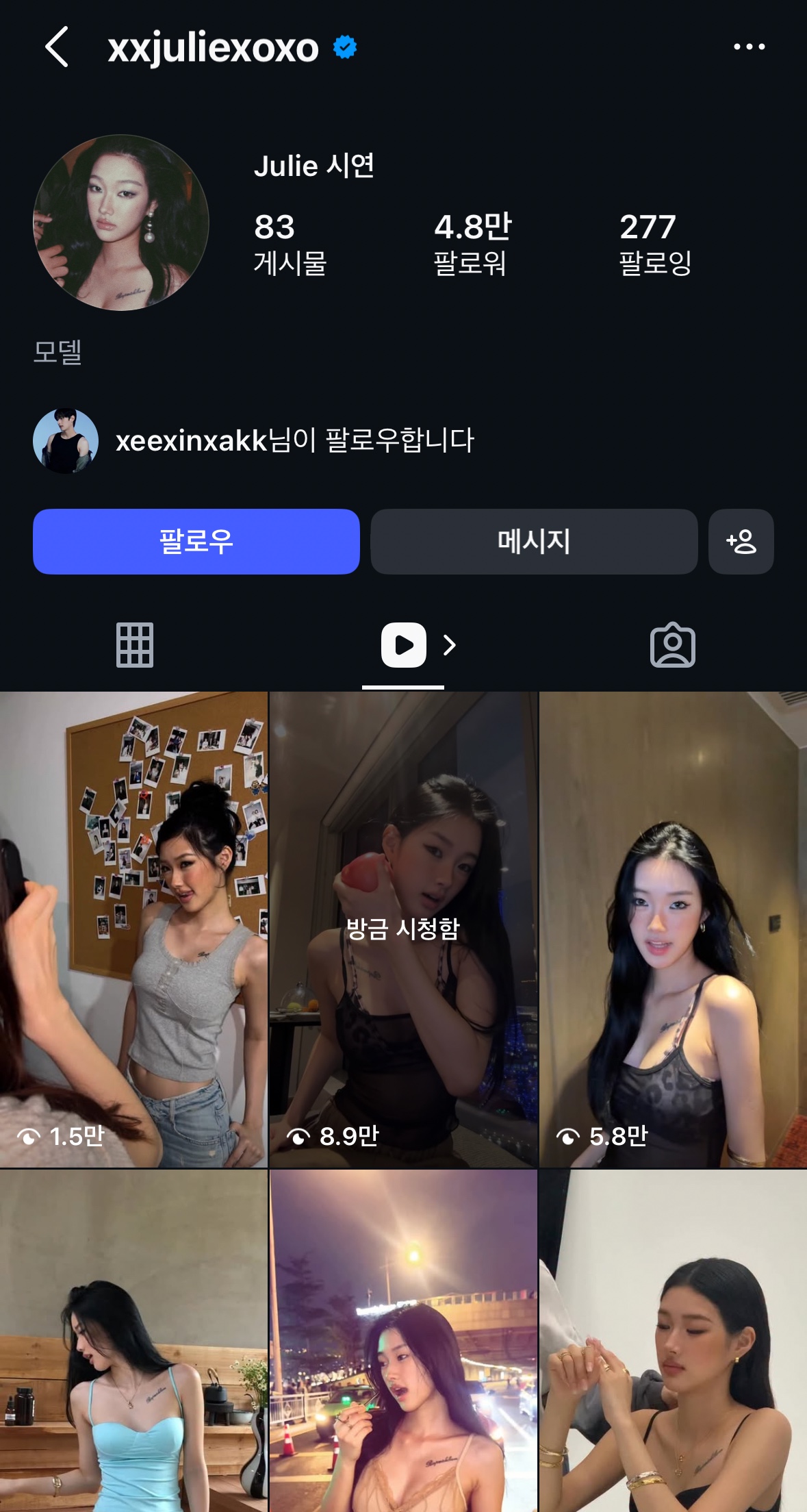Open suggested accounts add-person button
807x1512 pixels.
coord(741,542)
